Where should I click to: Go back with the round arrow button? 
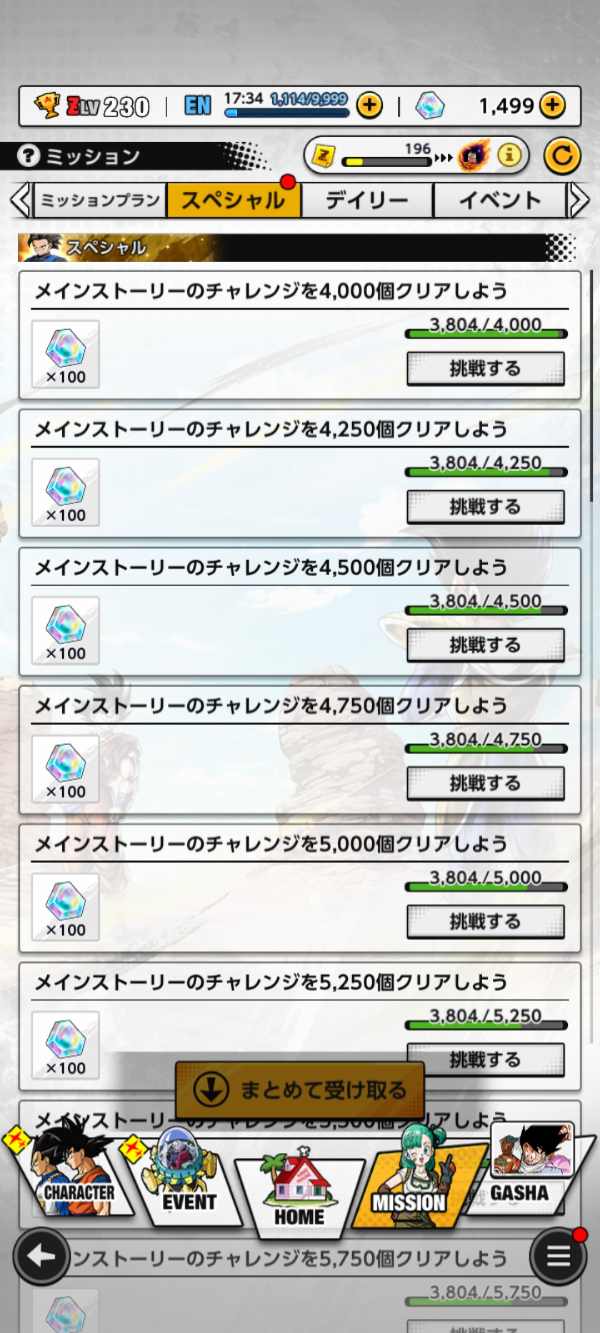[41, 1256]
